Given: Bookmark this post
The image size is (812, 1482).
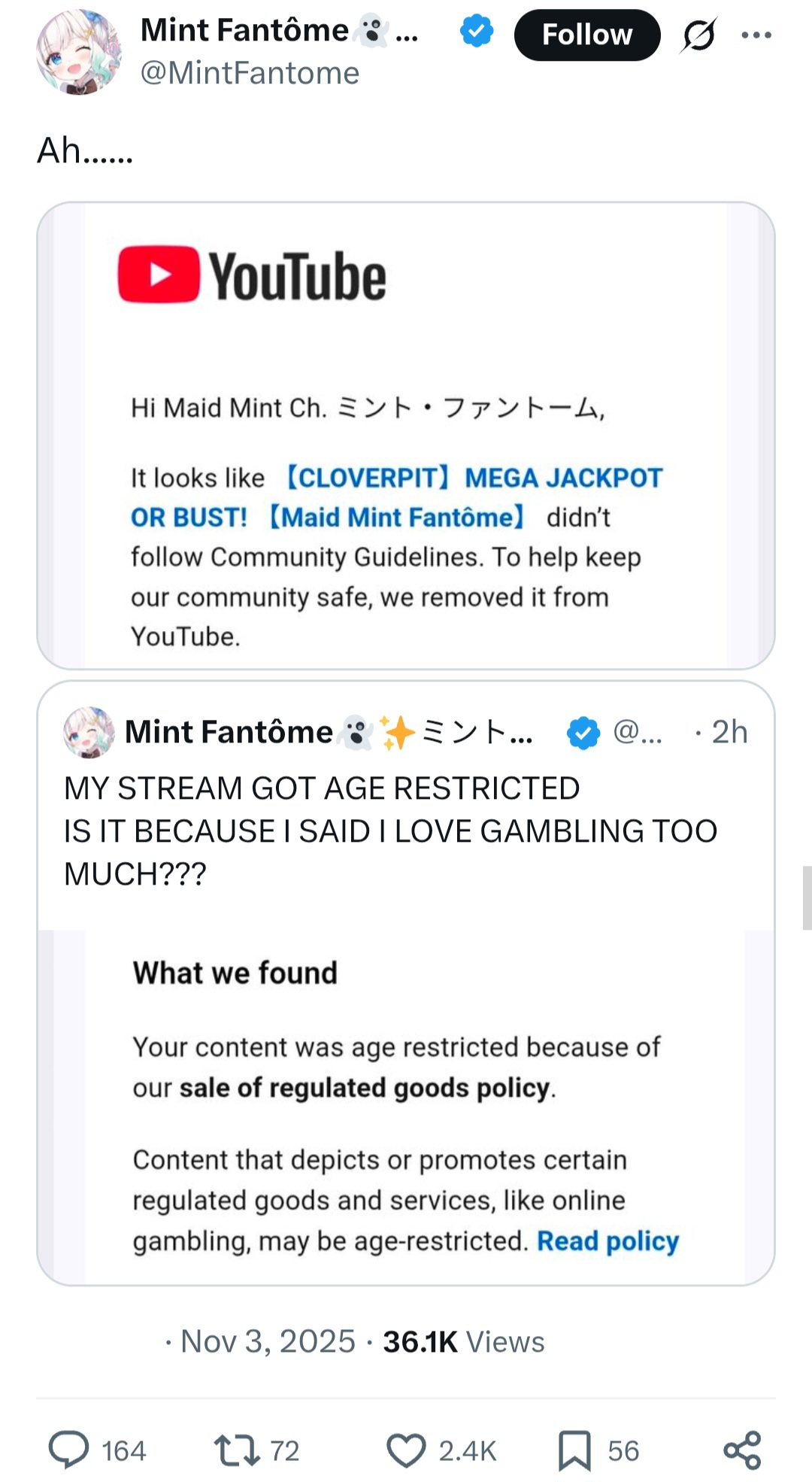Looking at the screenshot, I should (x=574, y=1450).
